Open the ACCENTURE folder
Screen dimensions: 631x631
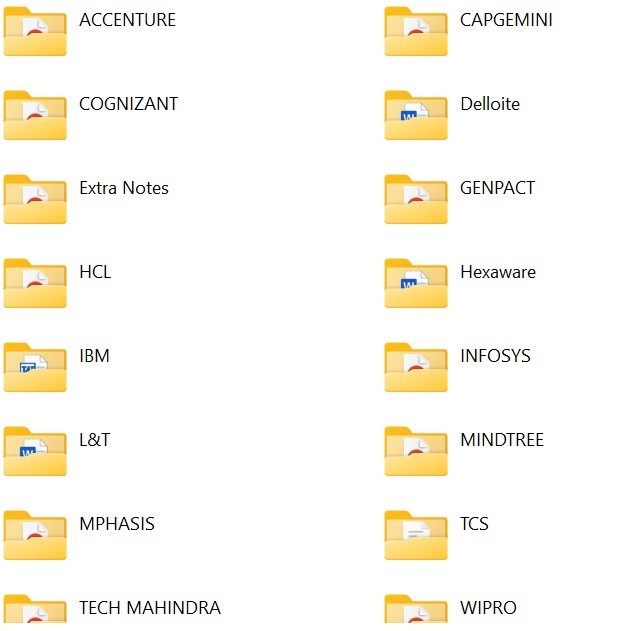coord(36,32)
